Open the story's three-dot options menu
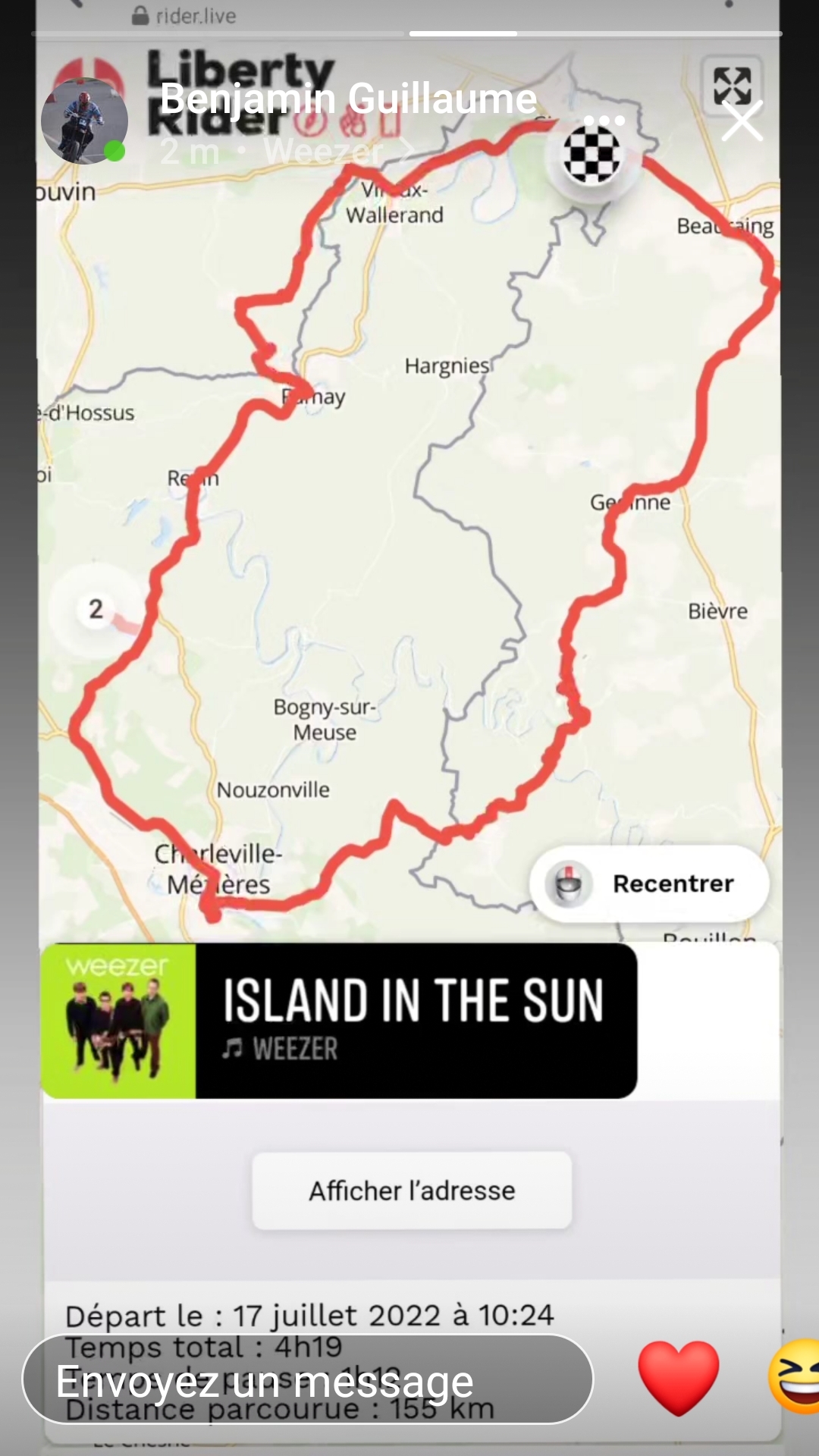Screen dimensions: 819x1456 pos(604,121)
